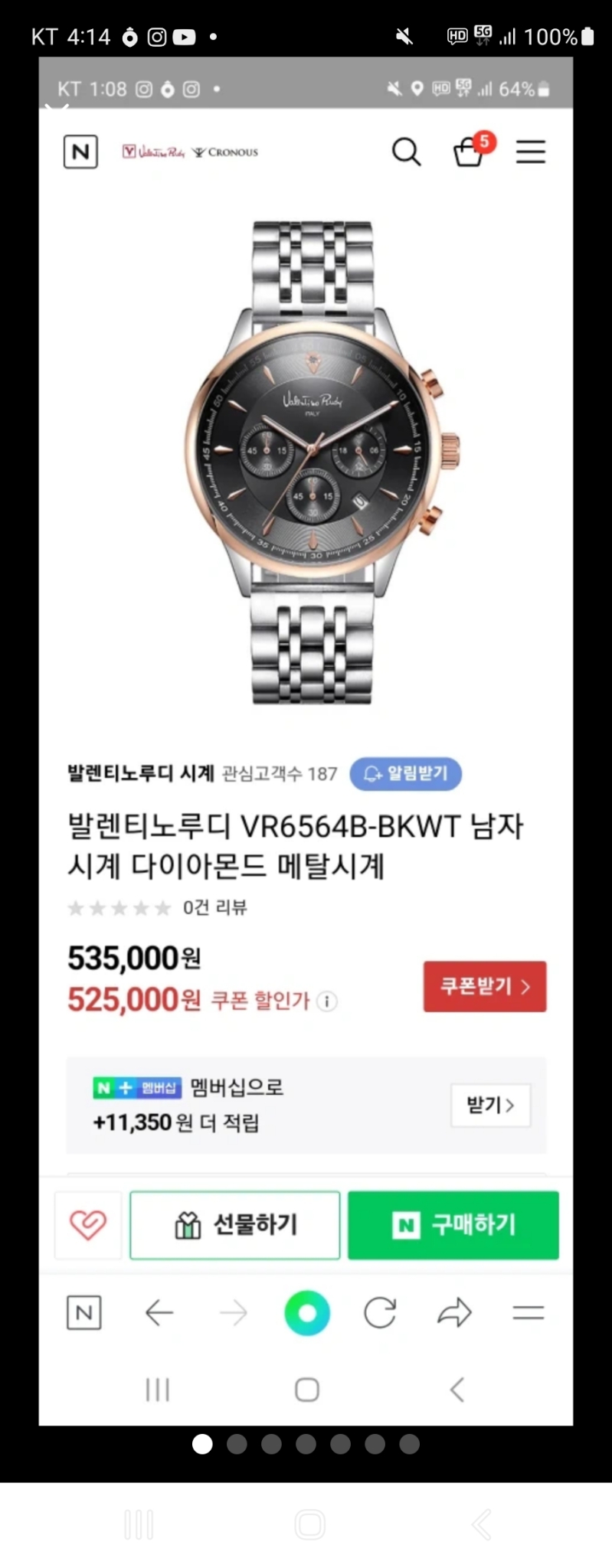Open the share icon in the browser toolbar
The image size is (612, 1568).
pos(455,1312)
